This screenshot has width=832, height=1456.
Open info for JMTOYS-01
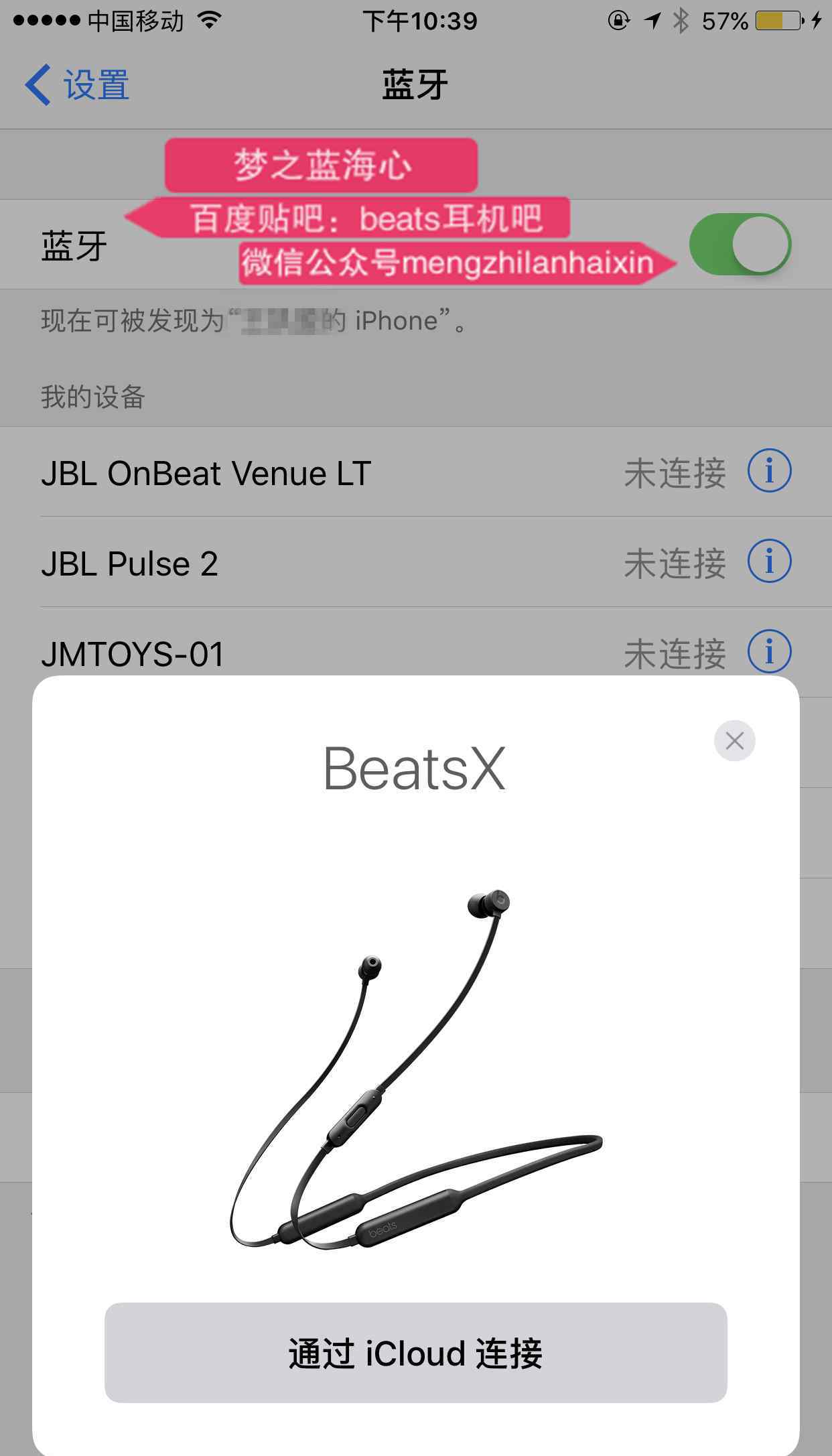click(769, 651)
